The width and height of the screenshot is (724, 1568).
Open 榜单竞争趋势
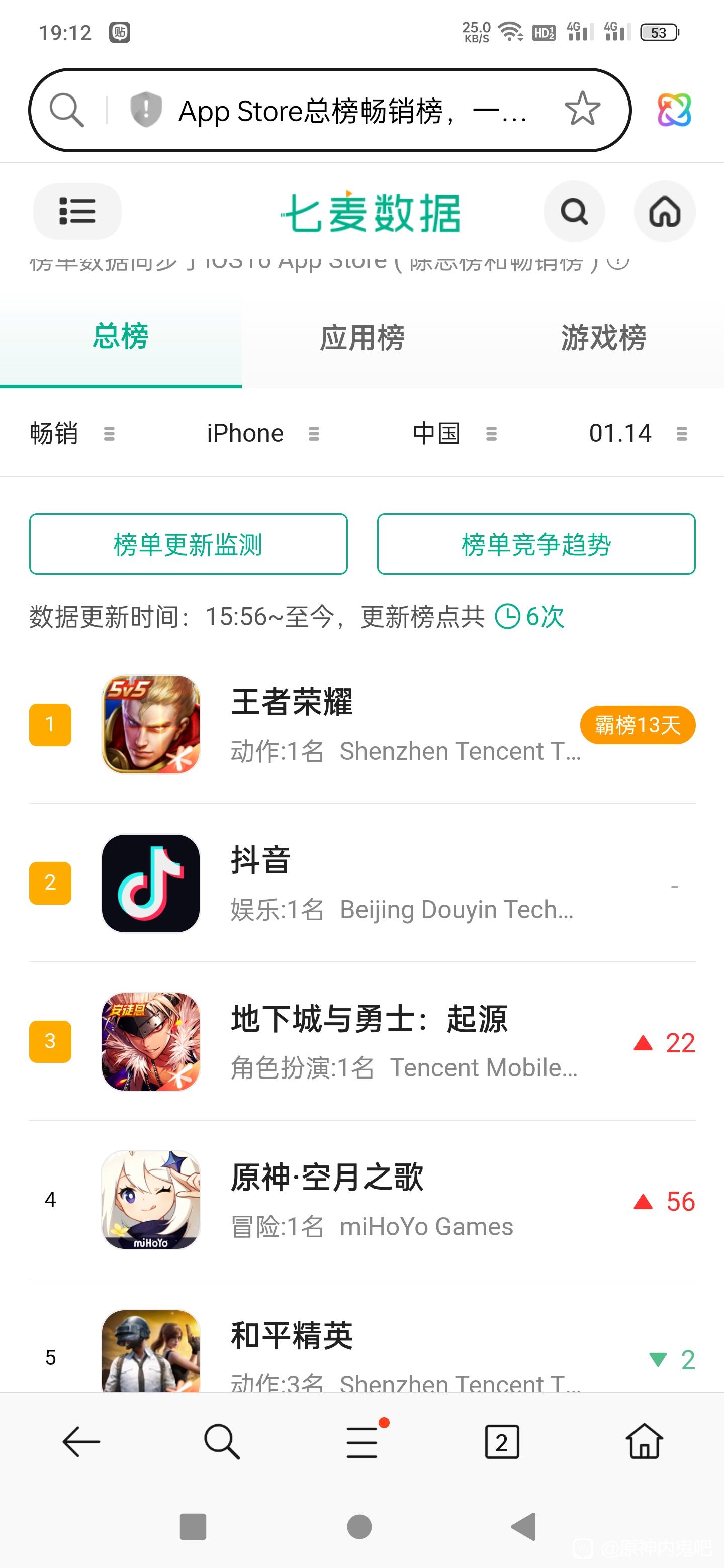click(x=536, y=544)
